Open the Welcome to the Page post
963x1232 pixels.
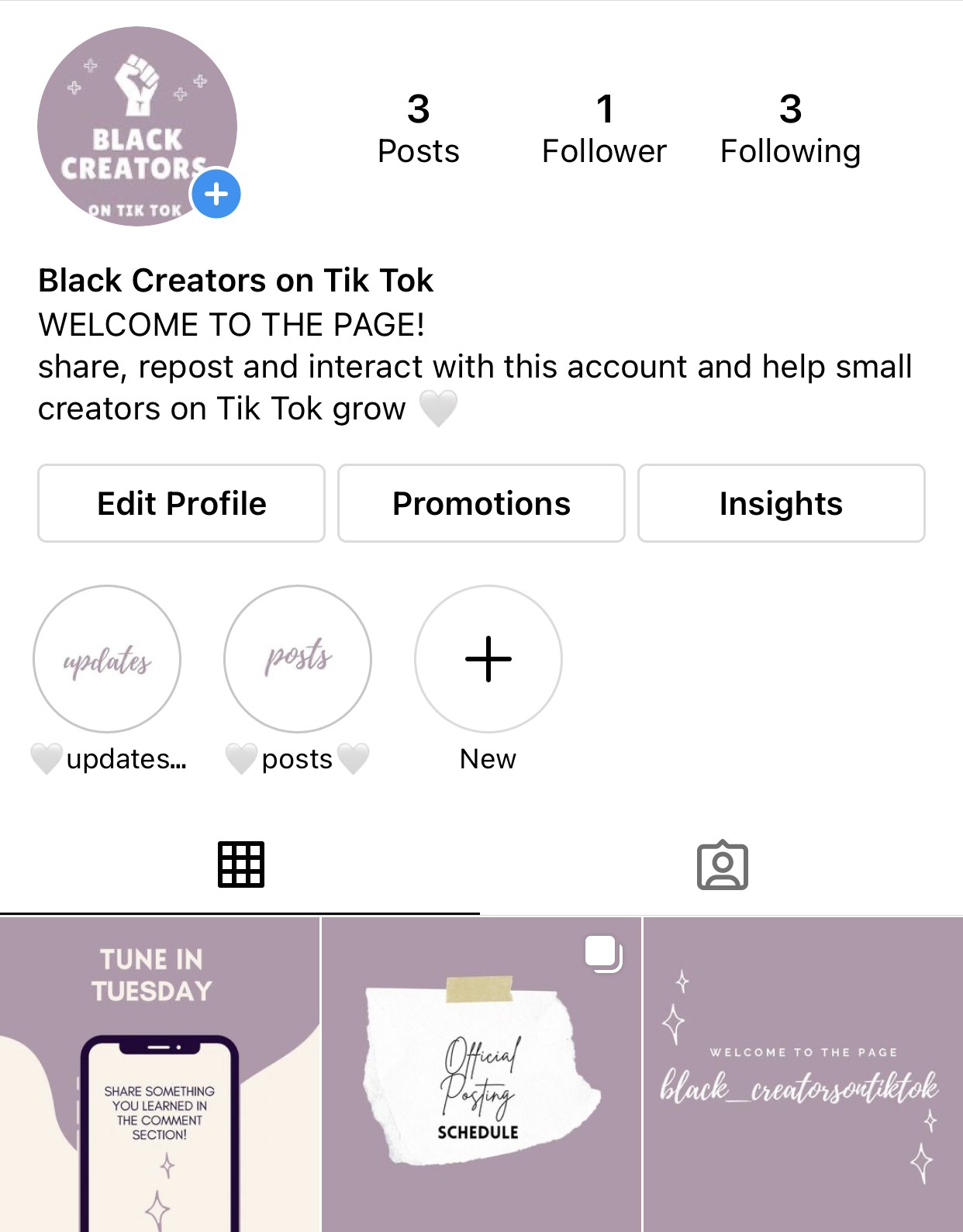pos(803,1074)
